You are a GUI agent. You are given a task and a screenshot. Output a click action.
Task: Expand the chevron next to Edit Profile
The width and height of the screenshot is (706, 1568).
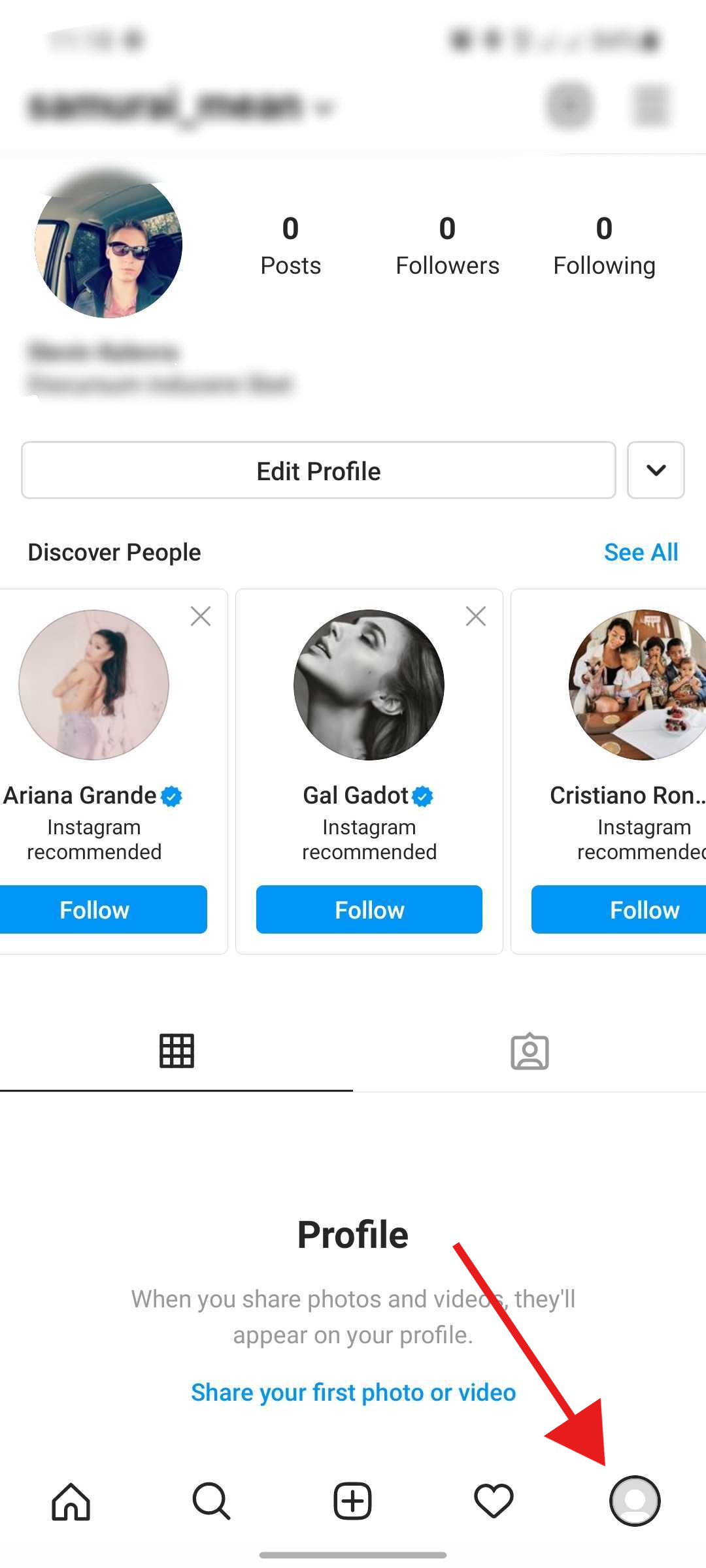tap(656, 470)
